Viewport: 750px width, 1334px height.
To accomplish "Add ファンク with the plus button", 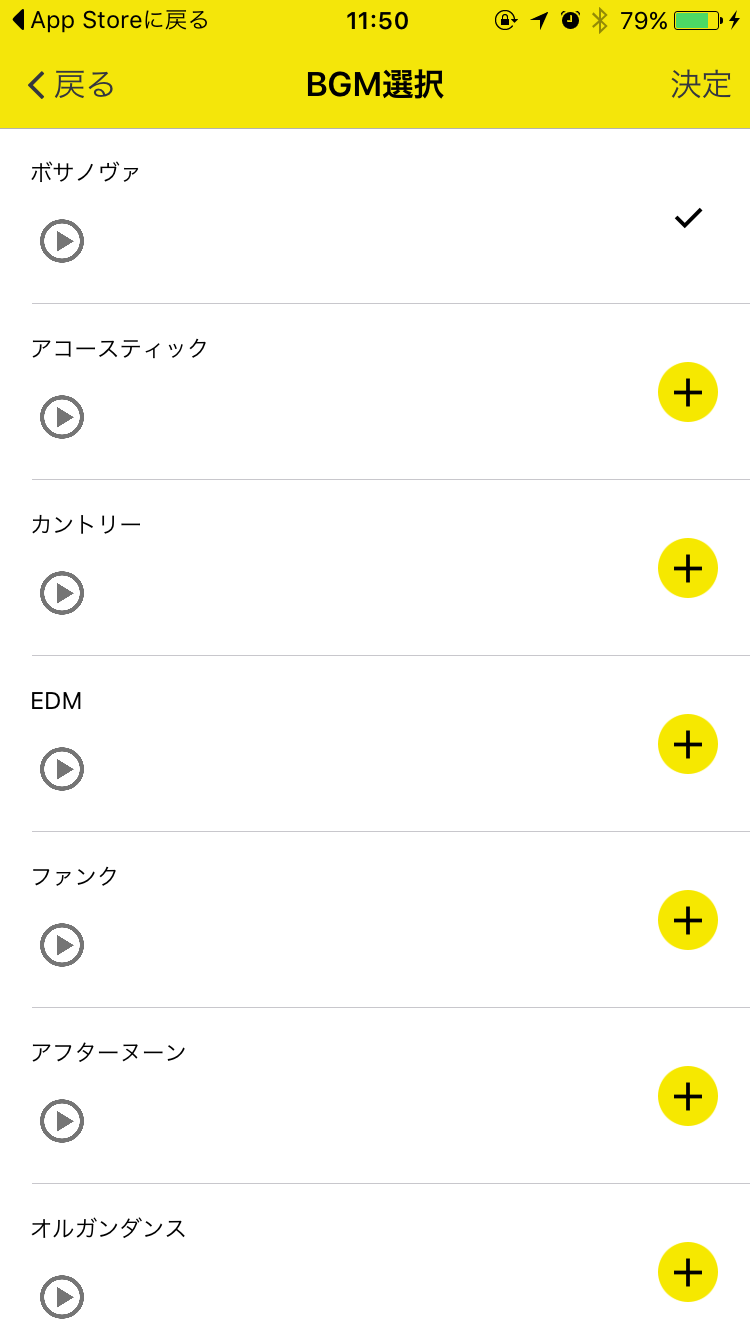I will 688,920.
